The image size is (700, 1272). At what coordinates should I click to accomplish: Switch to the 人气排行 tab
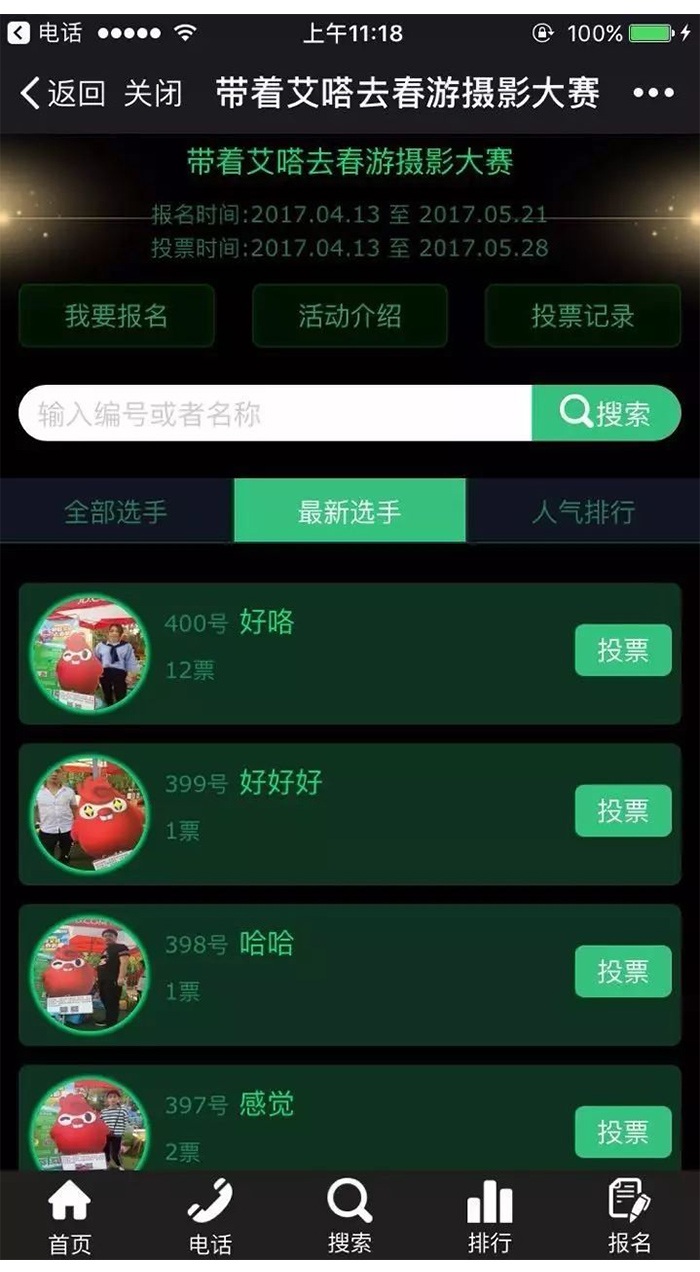click(x=583, y=512)
